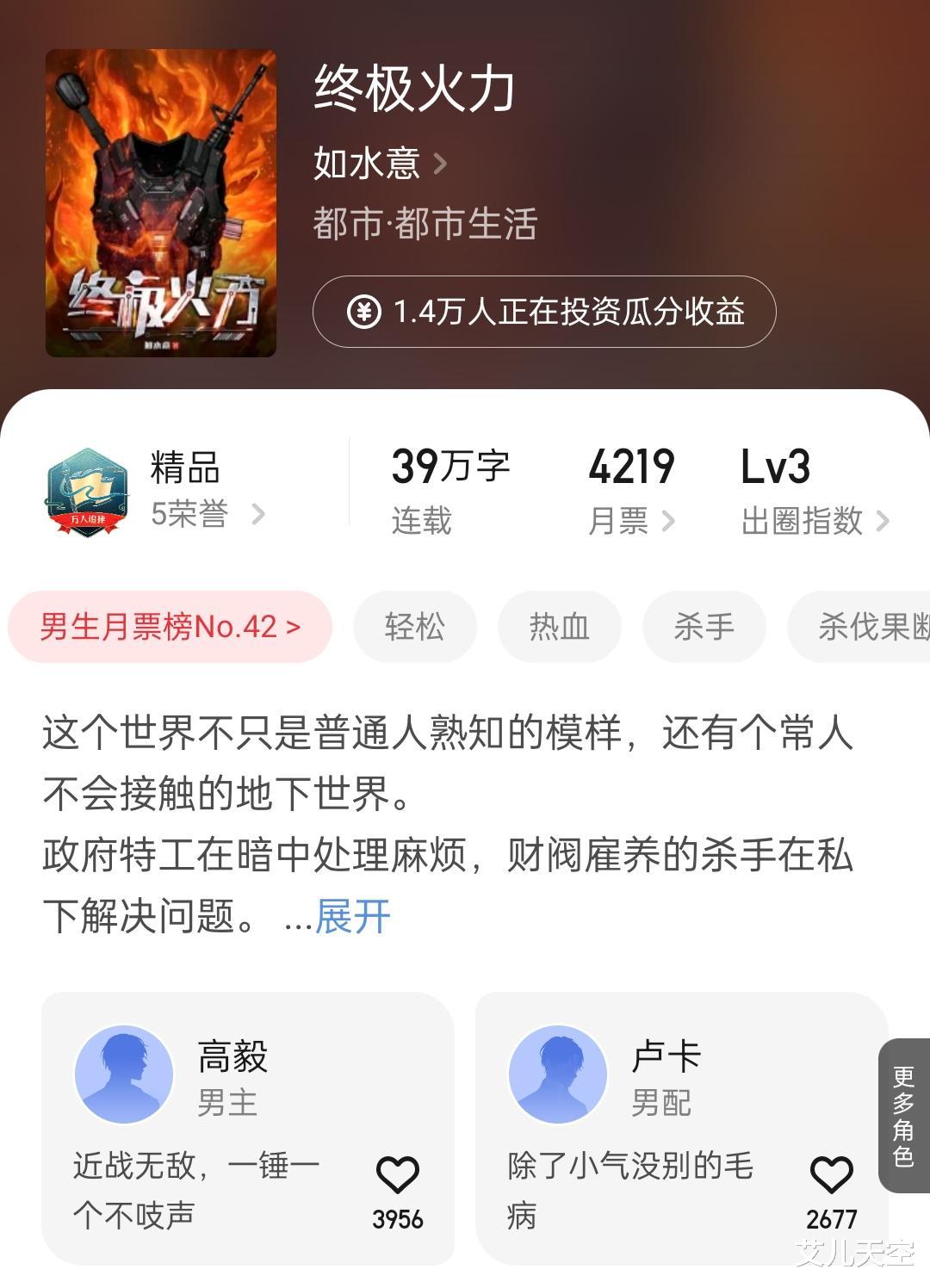
Task: Tap the 终极火力 book cover
Action: 161,203
